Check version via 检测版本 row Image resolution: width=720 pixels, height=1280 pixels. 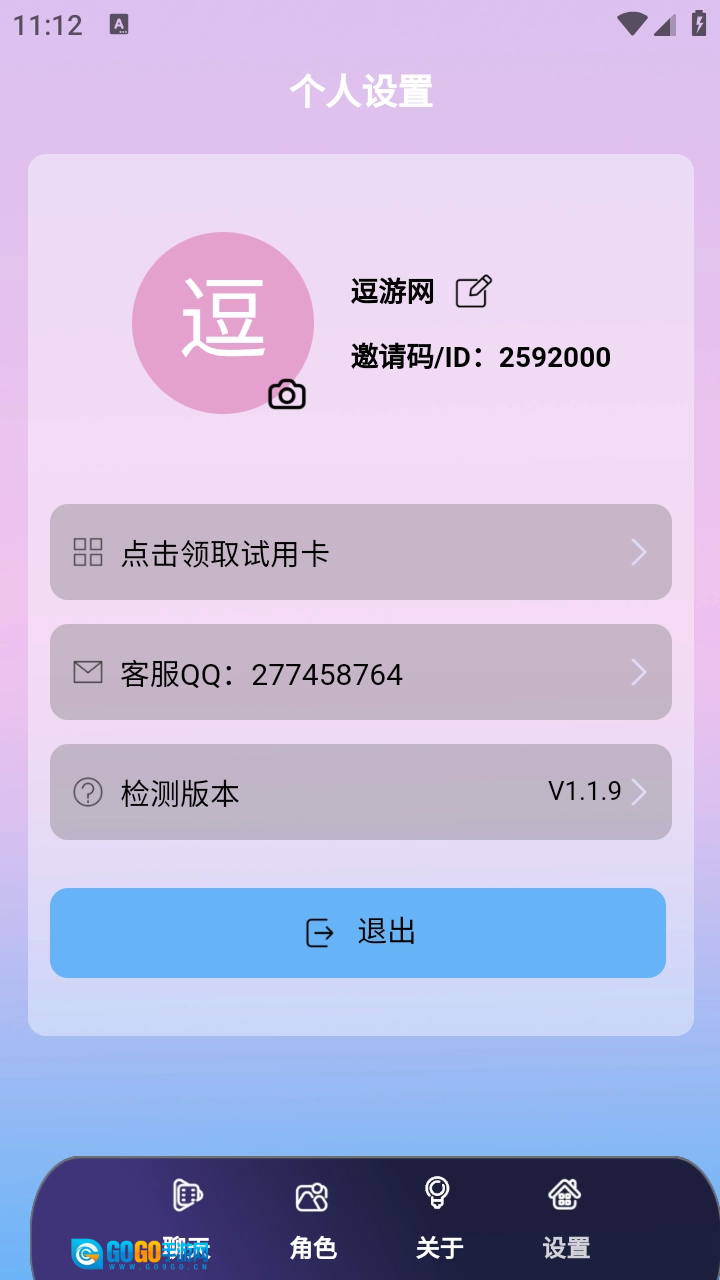click(x=360, y=792)
